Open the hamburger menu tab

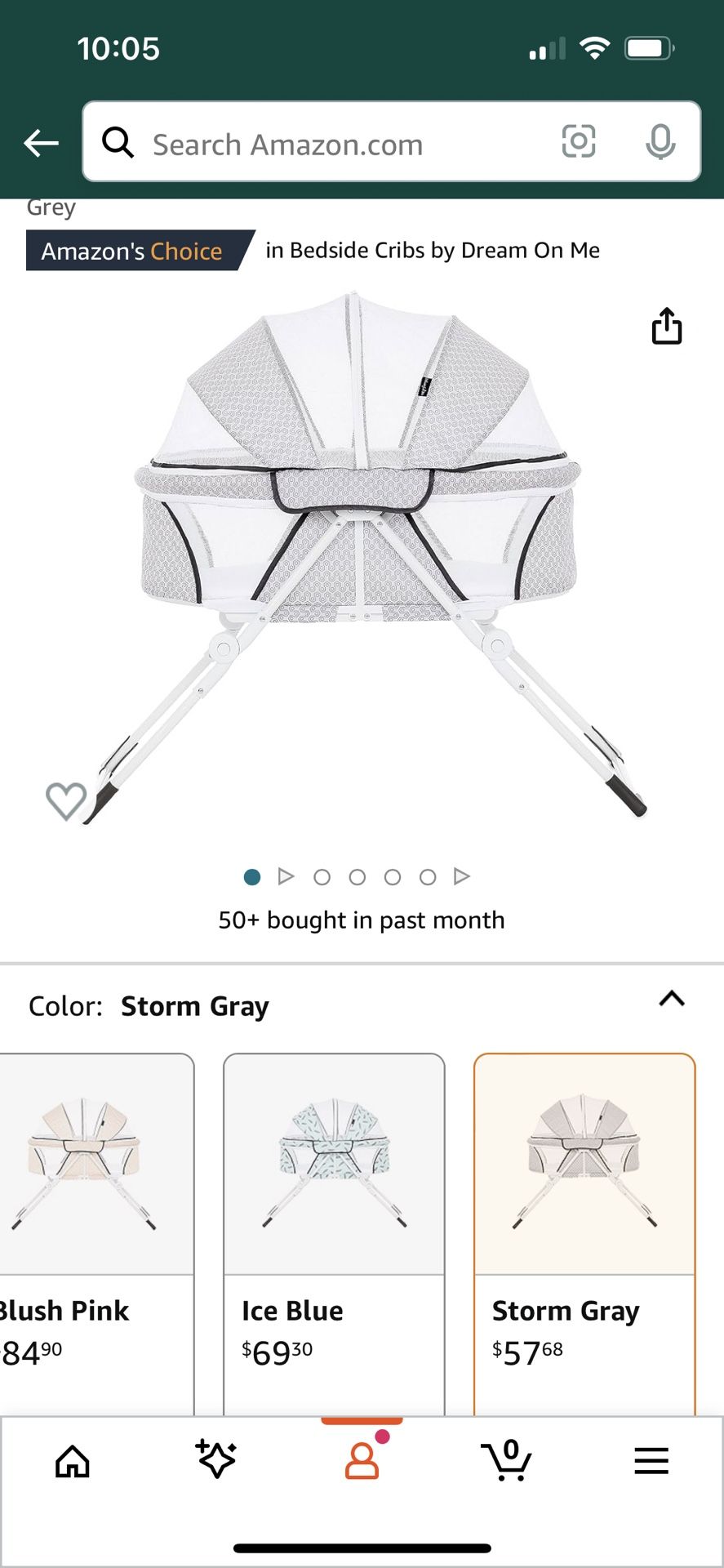click(651, 1460)
